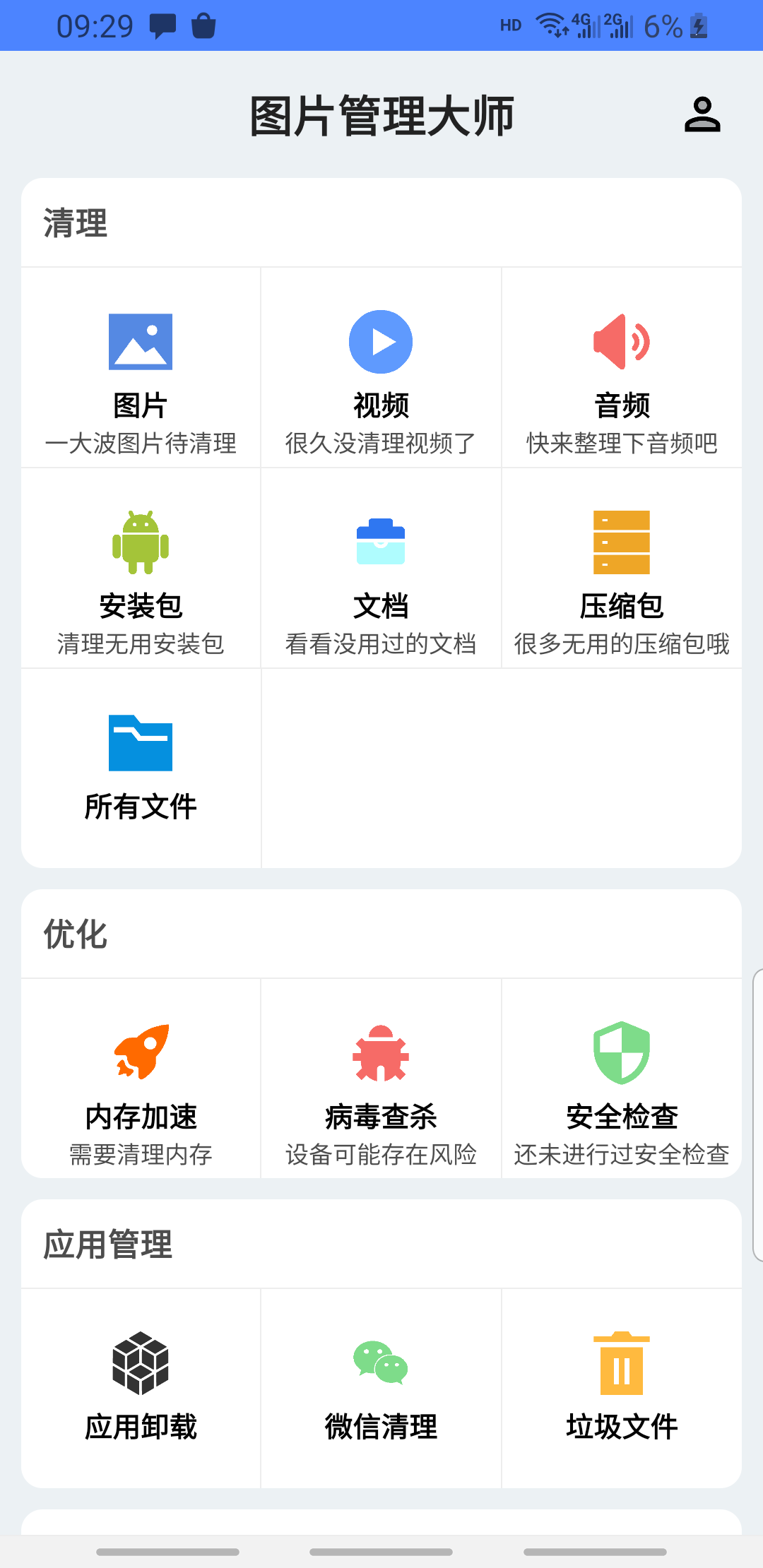
Task: Tap the battery indicator in status bar
Action: (x=698, y=25)
